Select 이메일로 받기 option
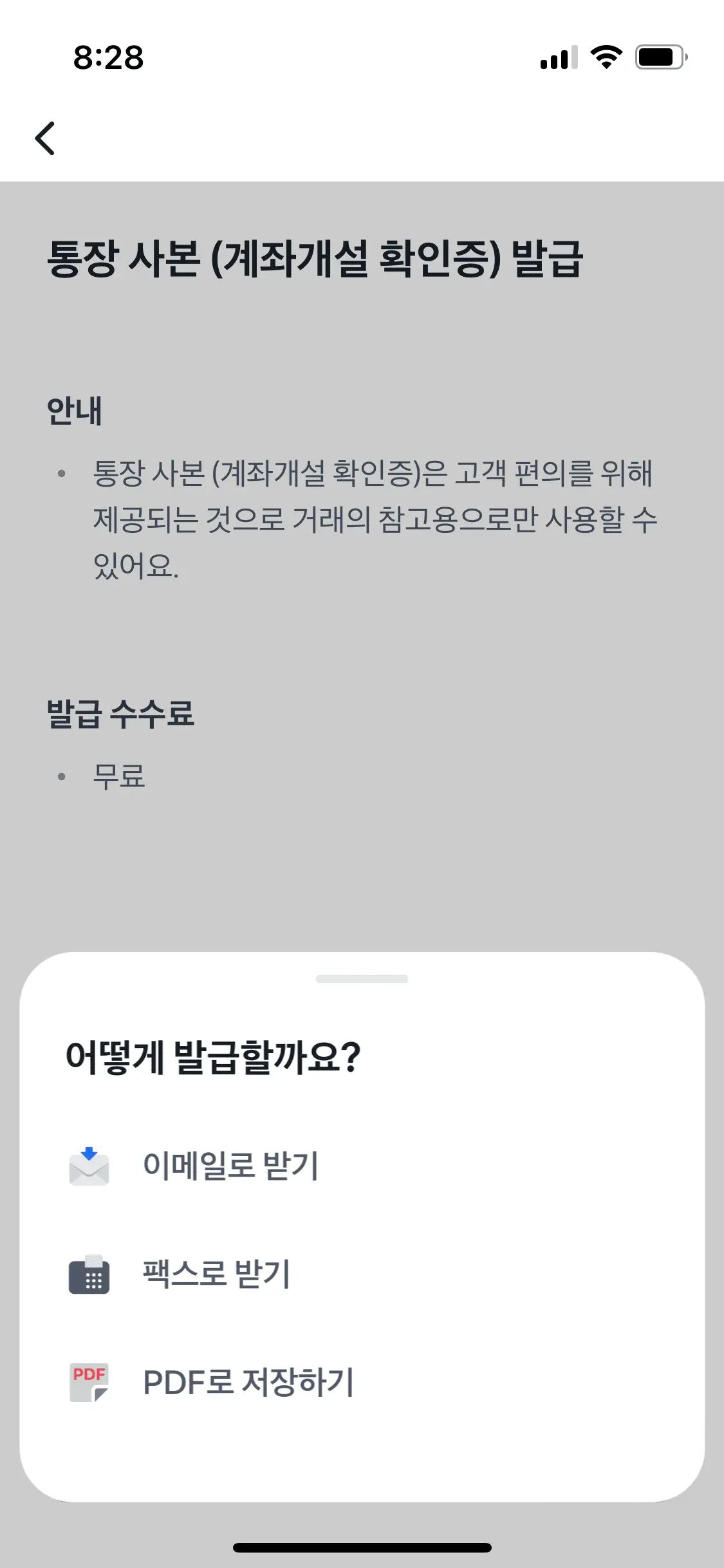The height and width of the screenshot is (1568, 724). click(230, 1166)
